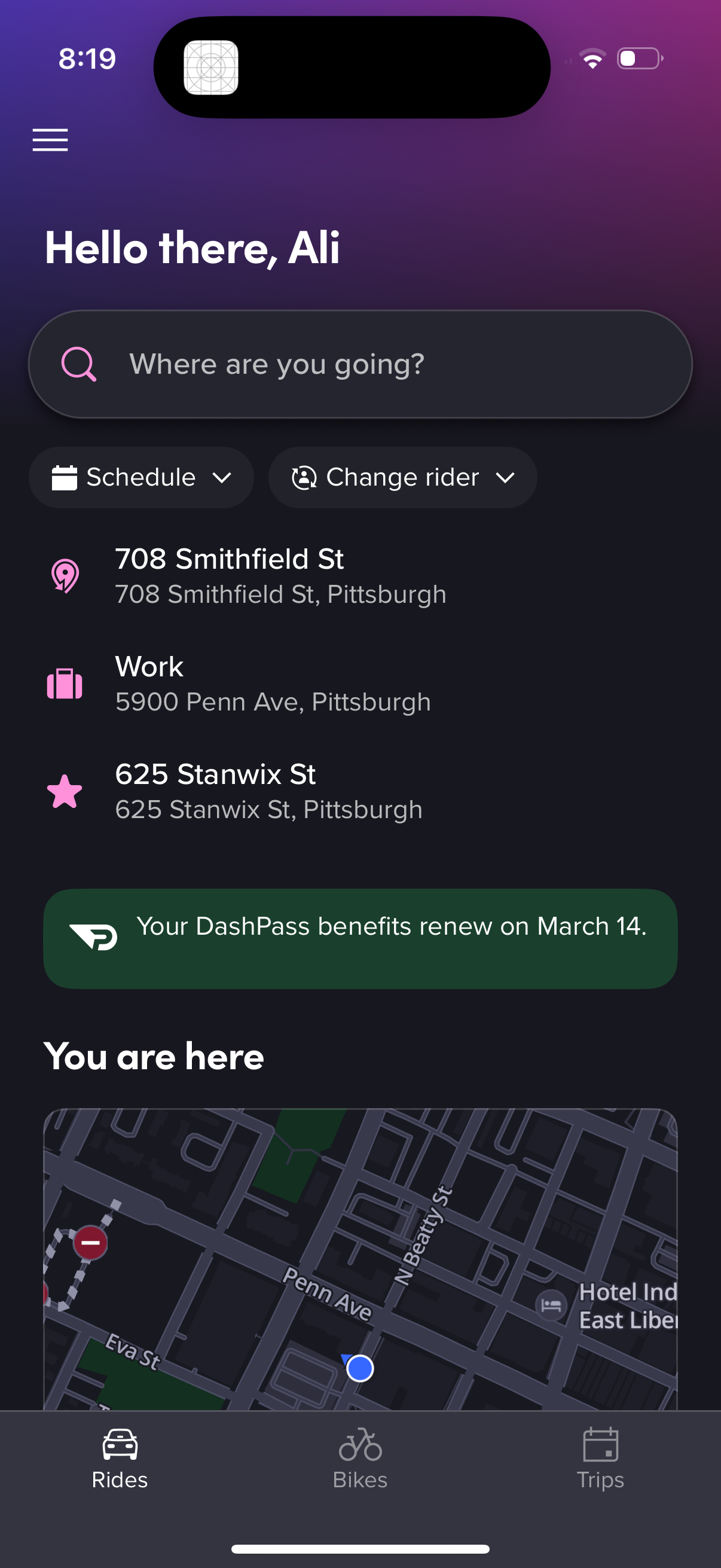Tap the Work briefcase icon
This screenshot has width=721, height=1568.
coord(65,684)
